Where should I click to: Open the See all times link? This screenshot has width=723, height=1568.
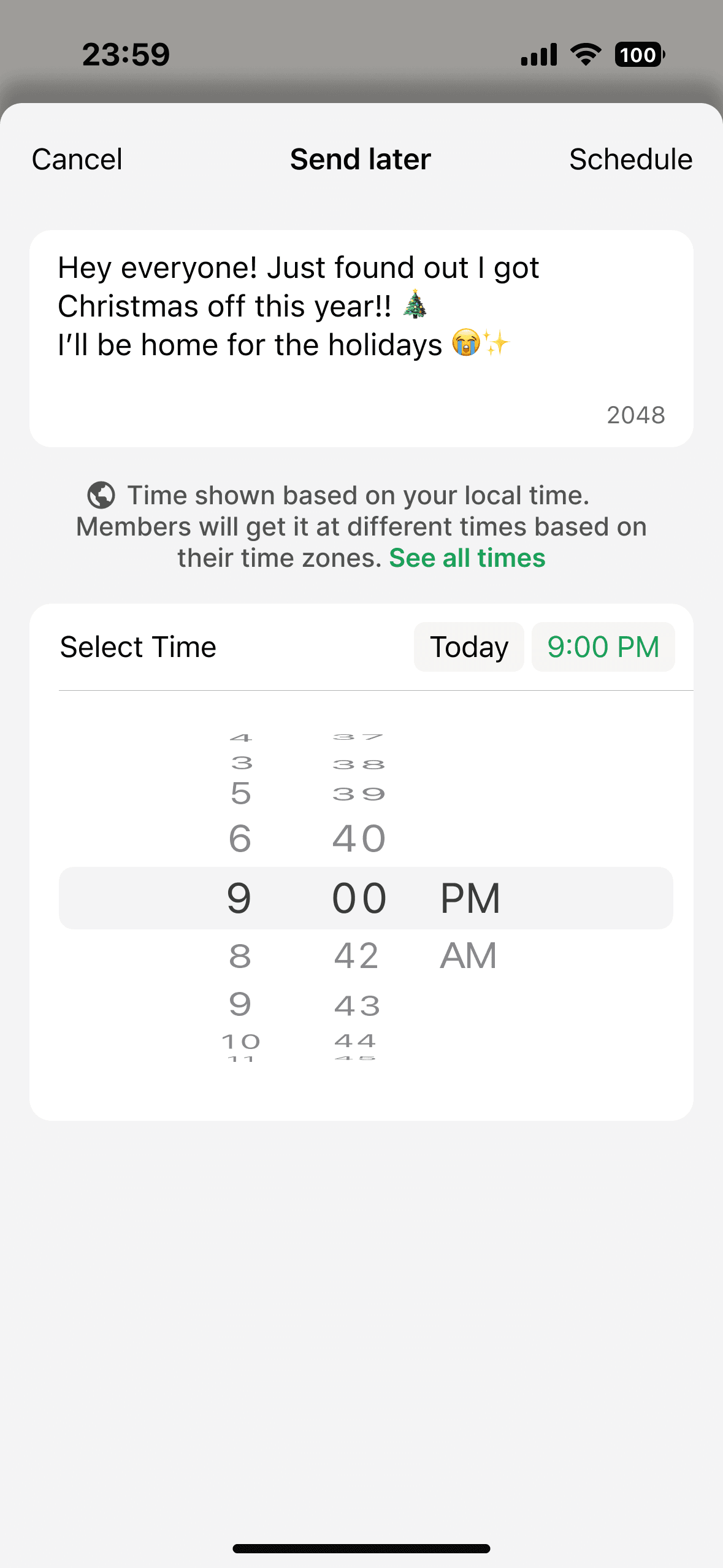point(467,558)
